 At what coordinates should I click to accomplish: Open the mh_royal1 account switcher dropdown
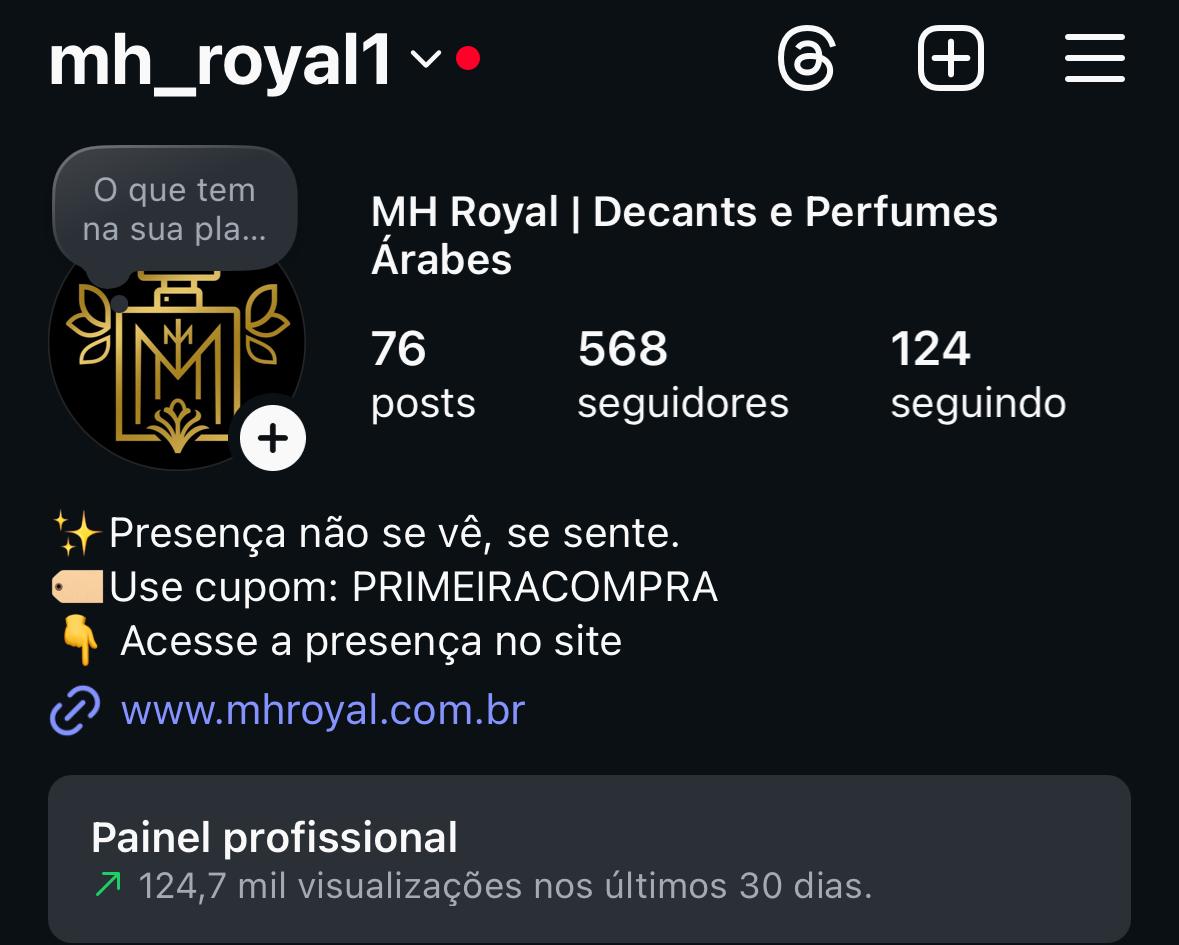click(x=425, y=60)
